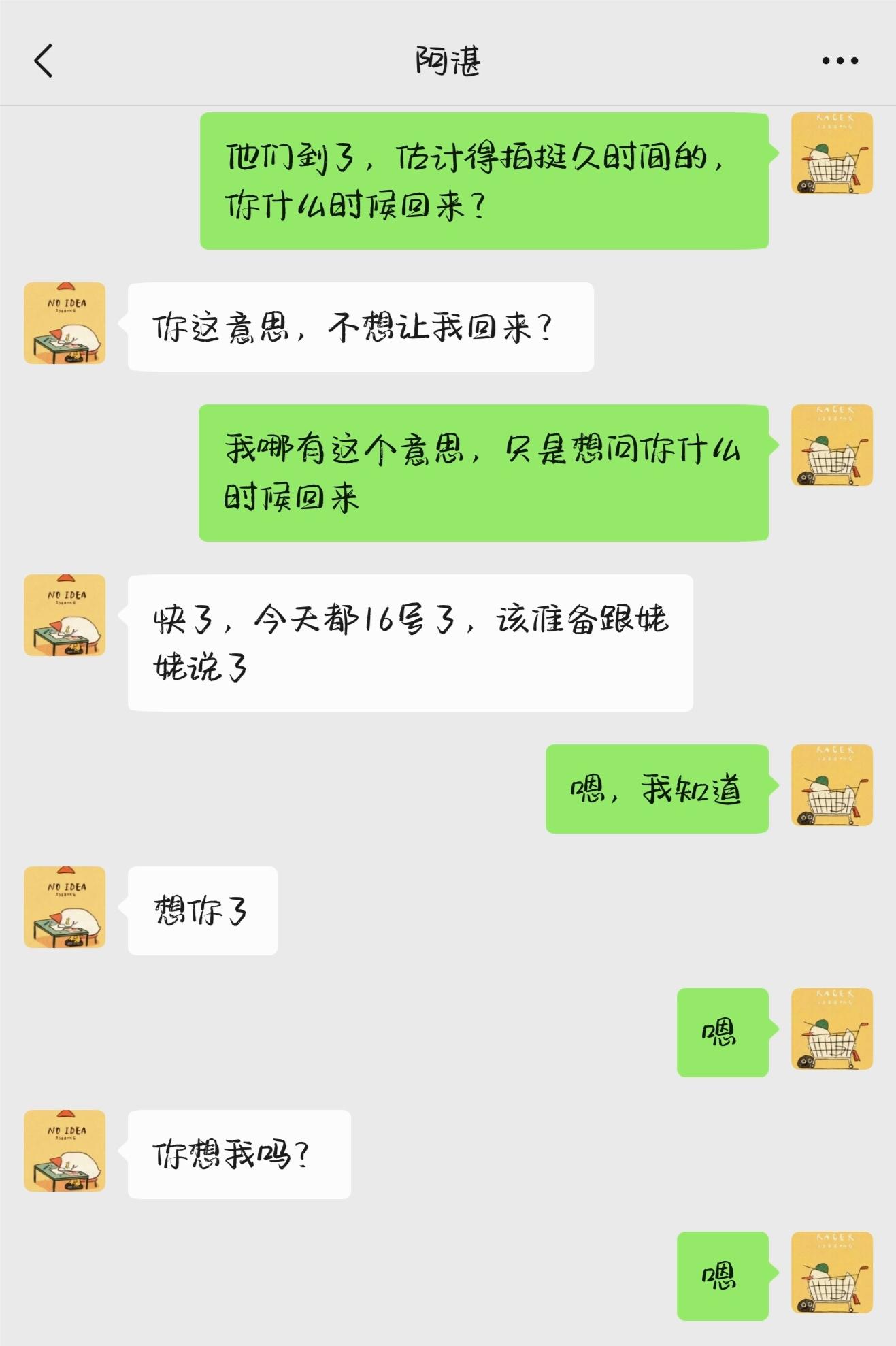
Task: Open 阿湛's profile picture beside "你这意思" message
Action: 65,323
